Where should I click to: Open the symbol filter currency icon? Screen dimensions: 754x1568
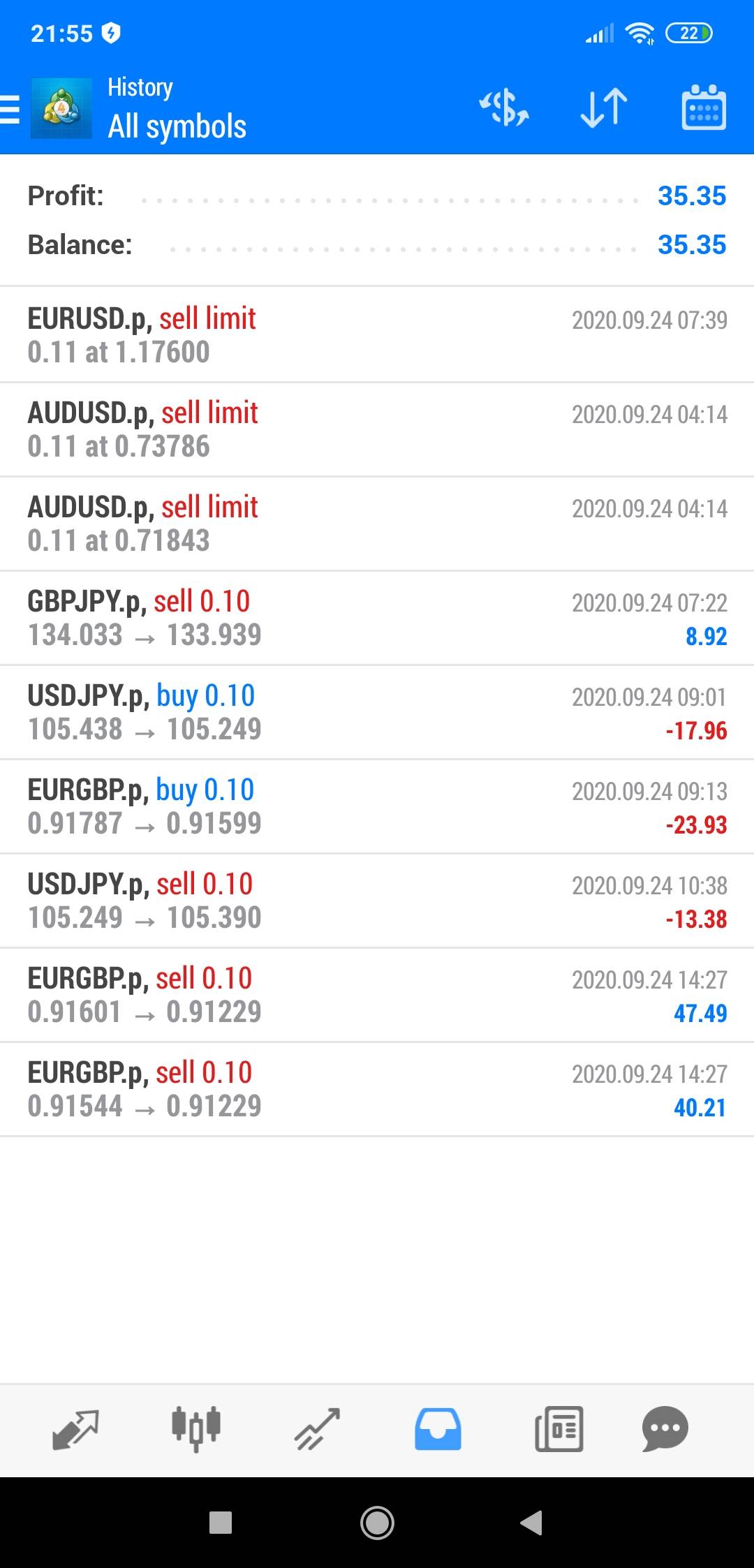[x=504, y=108]
